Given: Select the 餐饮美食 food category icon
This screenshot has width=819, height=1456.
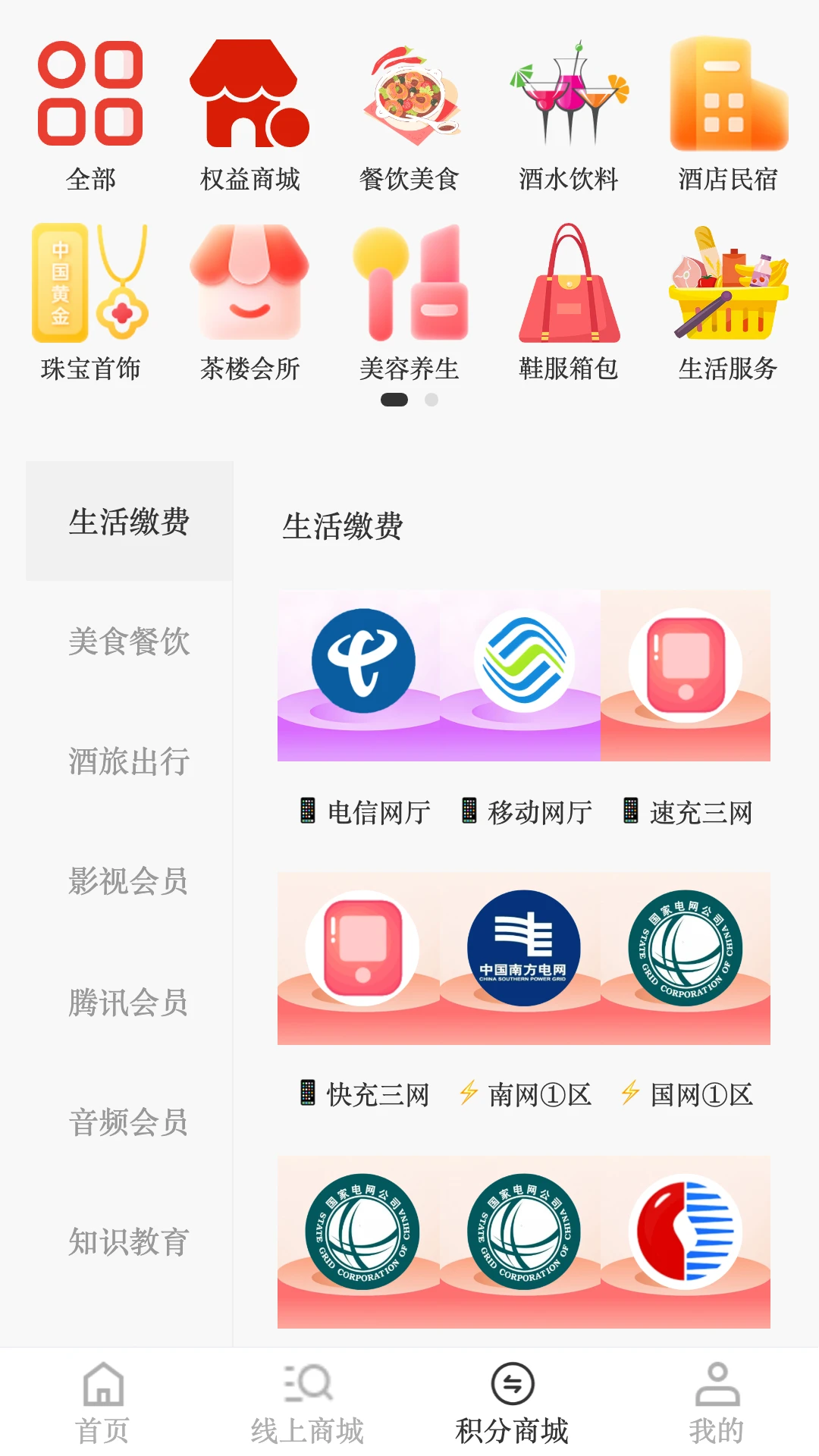Looking at the screenshot, I should coord(409,99).
